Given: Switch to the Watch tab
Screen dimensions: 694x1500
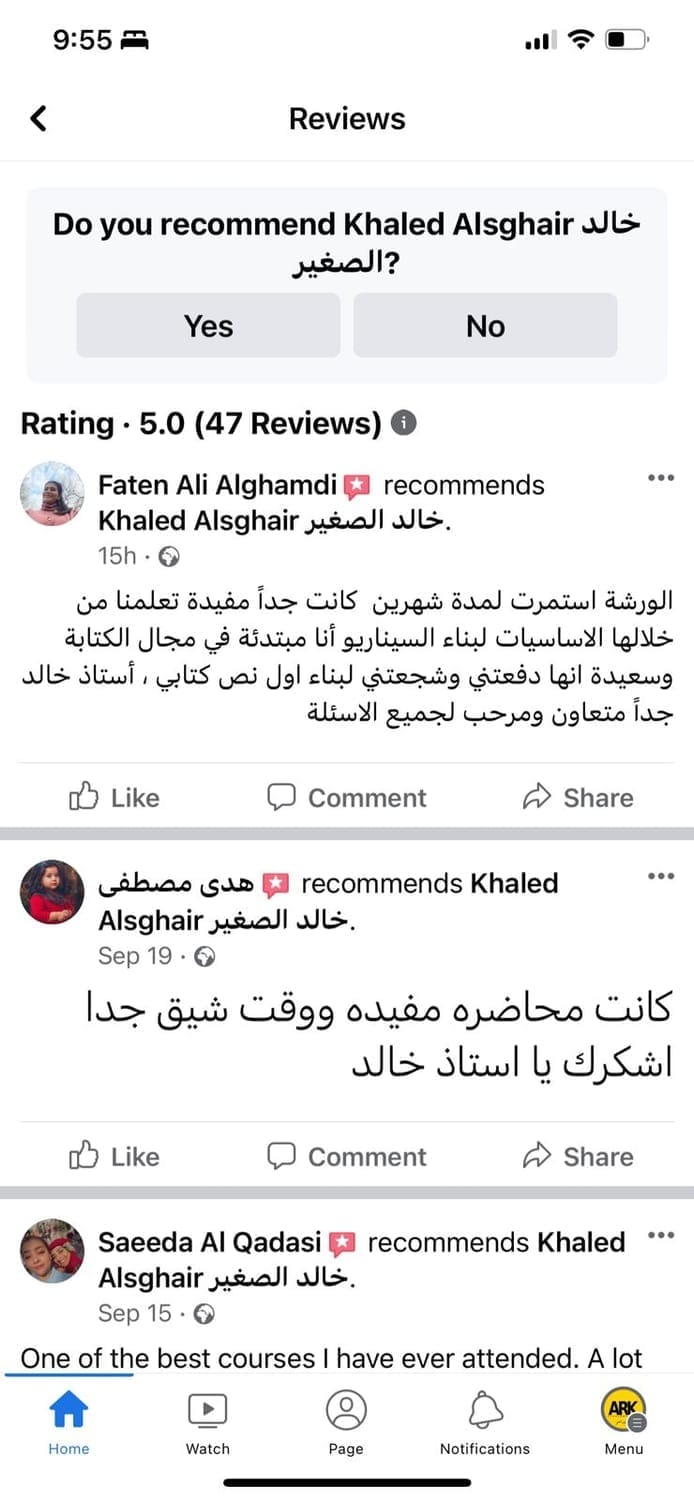Looking at the screenshot, I should tap(208, 1422).
